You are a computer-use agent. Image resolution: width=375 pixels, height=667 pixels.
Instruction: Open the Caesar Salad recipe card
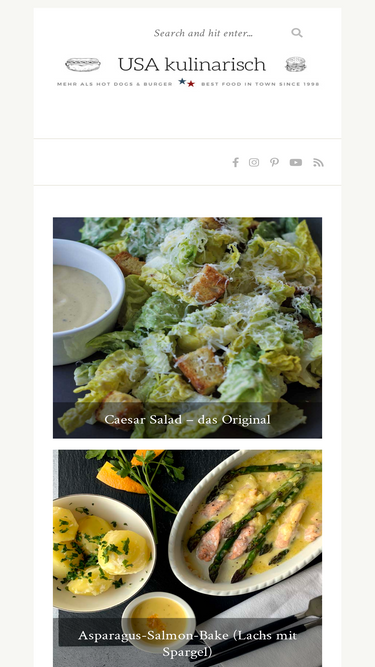188,328
